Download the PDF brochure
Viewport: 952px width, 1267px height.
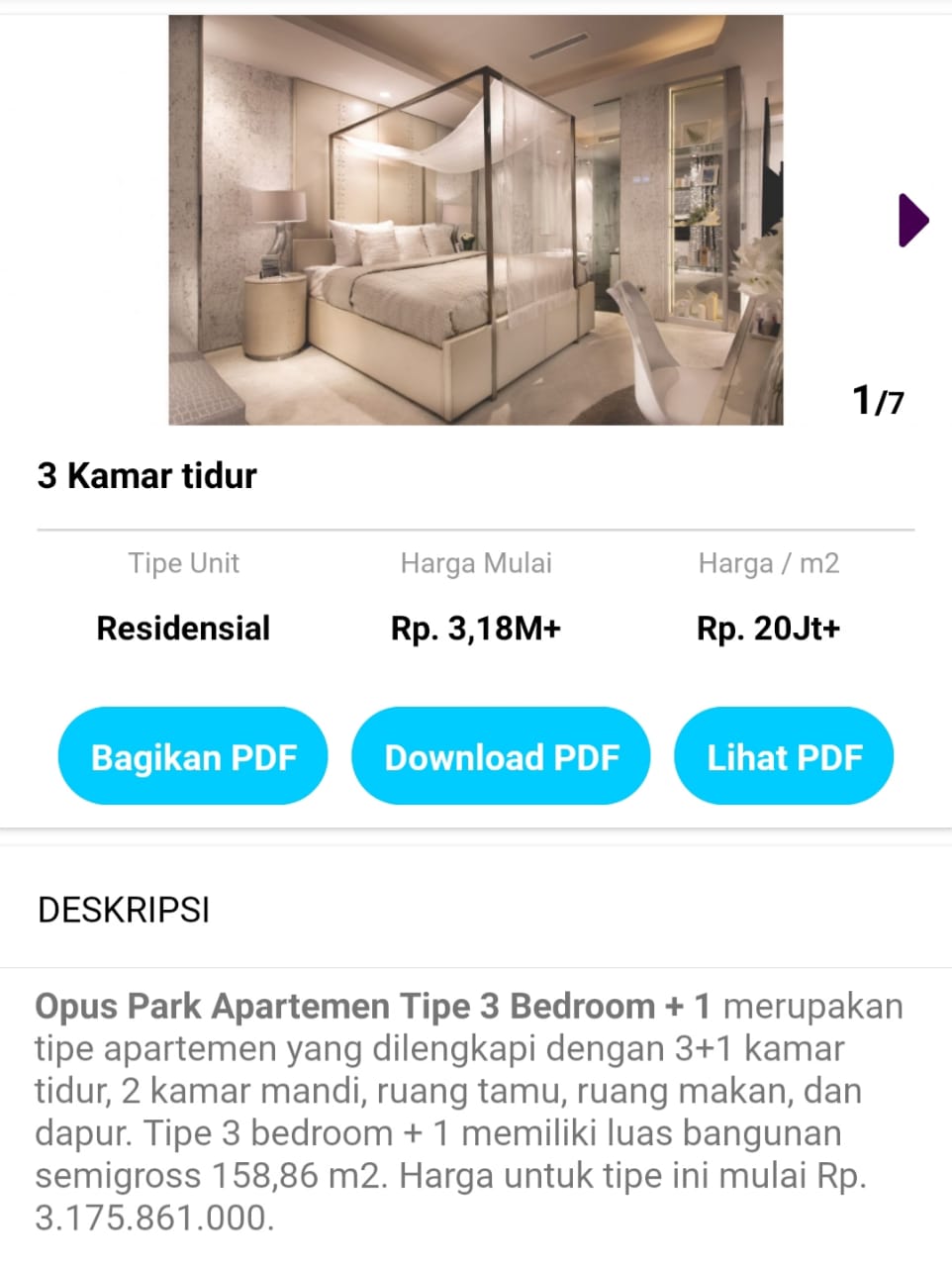coord(501,756)
